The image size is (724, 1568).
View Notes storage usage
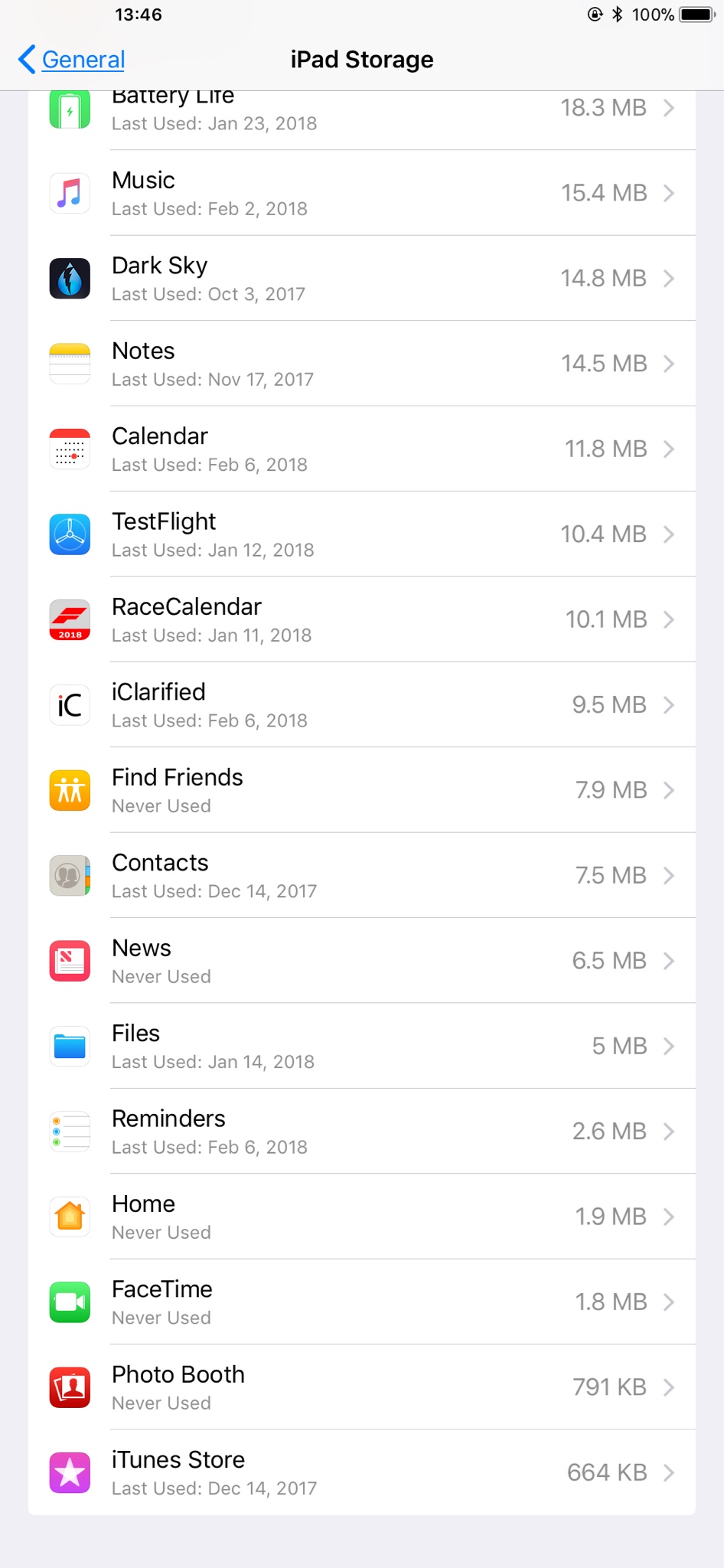362,364
